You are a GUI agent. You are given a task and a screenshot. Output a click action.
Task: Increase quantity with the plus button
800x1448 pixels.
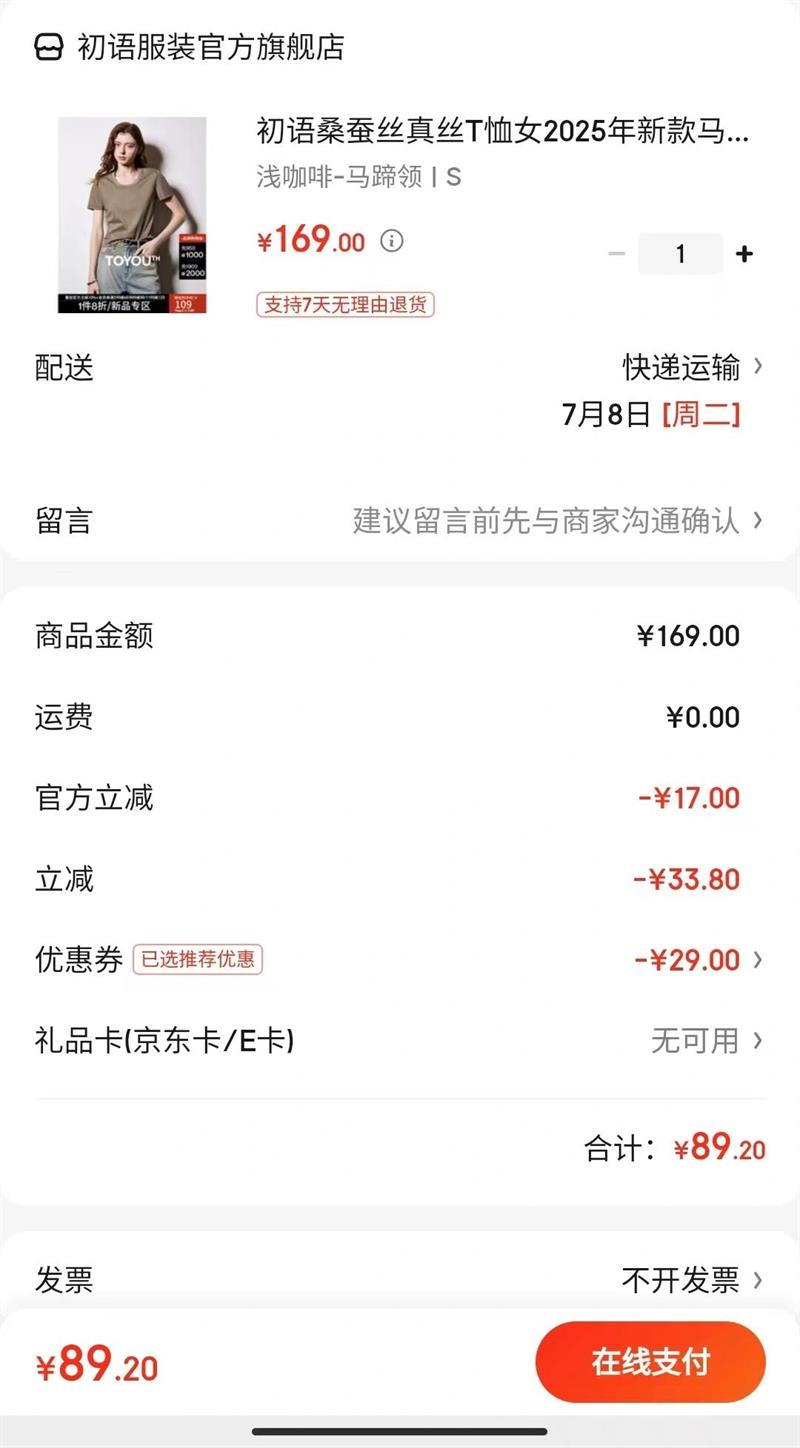click(744, 254)
